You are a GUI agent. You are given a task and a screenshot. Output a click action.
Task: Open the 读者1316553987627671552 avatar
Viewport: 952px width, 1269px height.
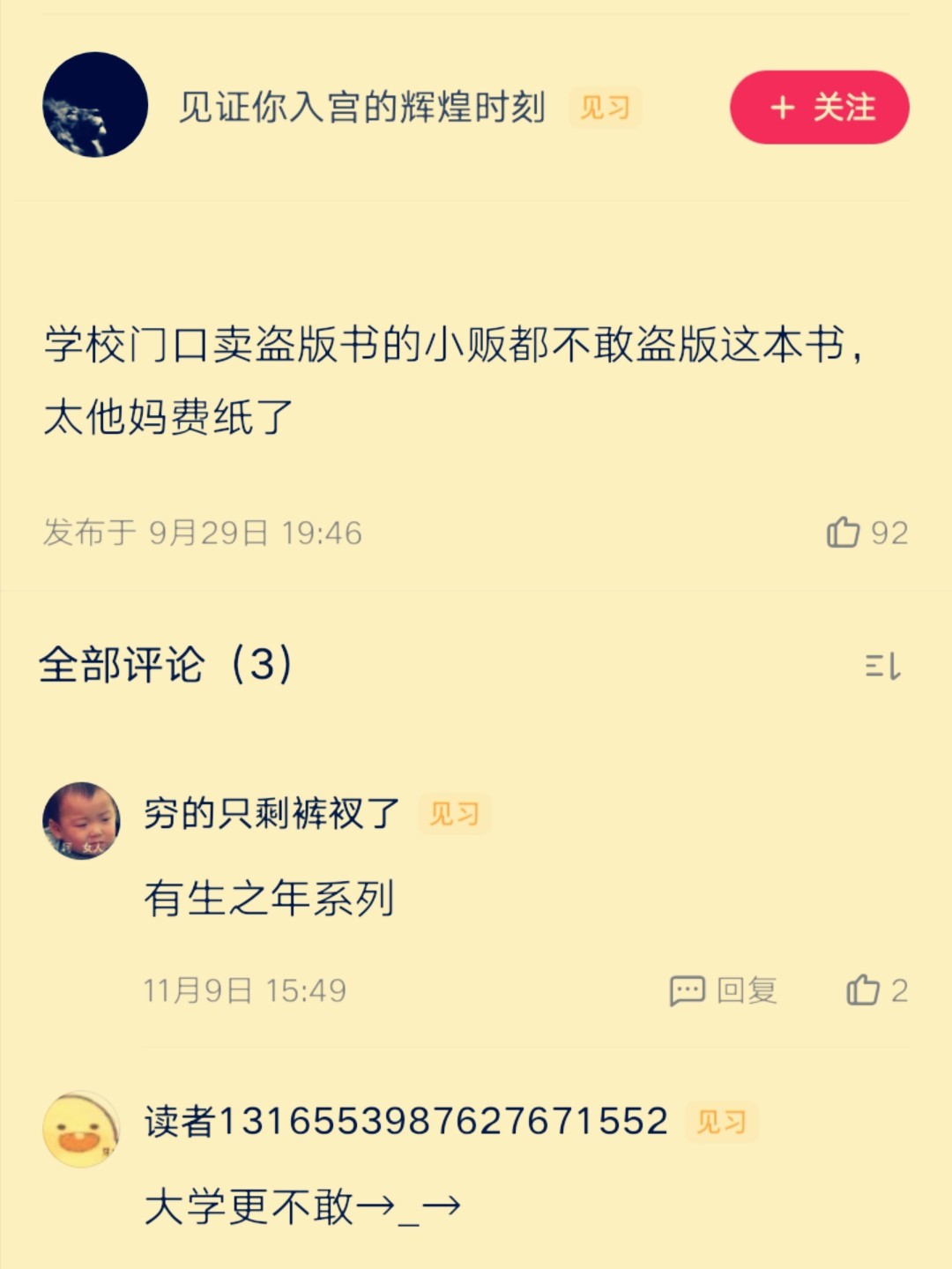click(x=82, y=1130)
